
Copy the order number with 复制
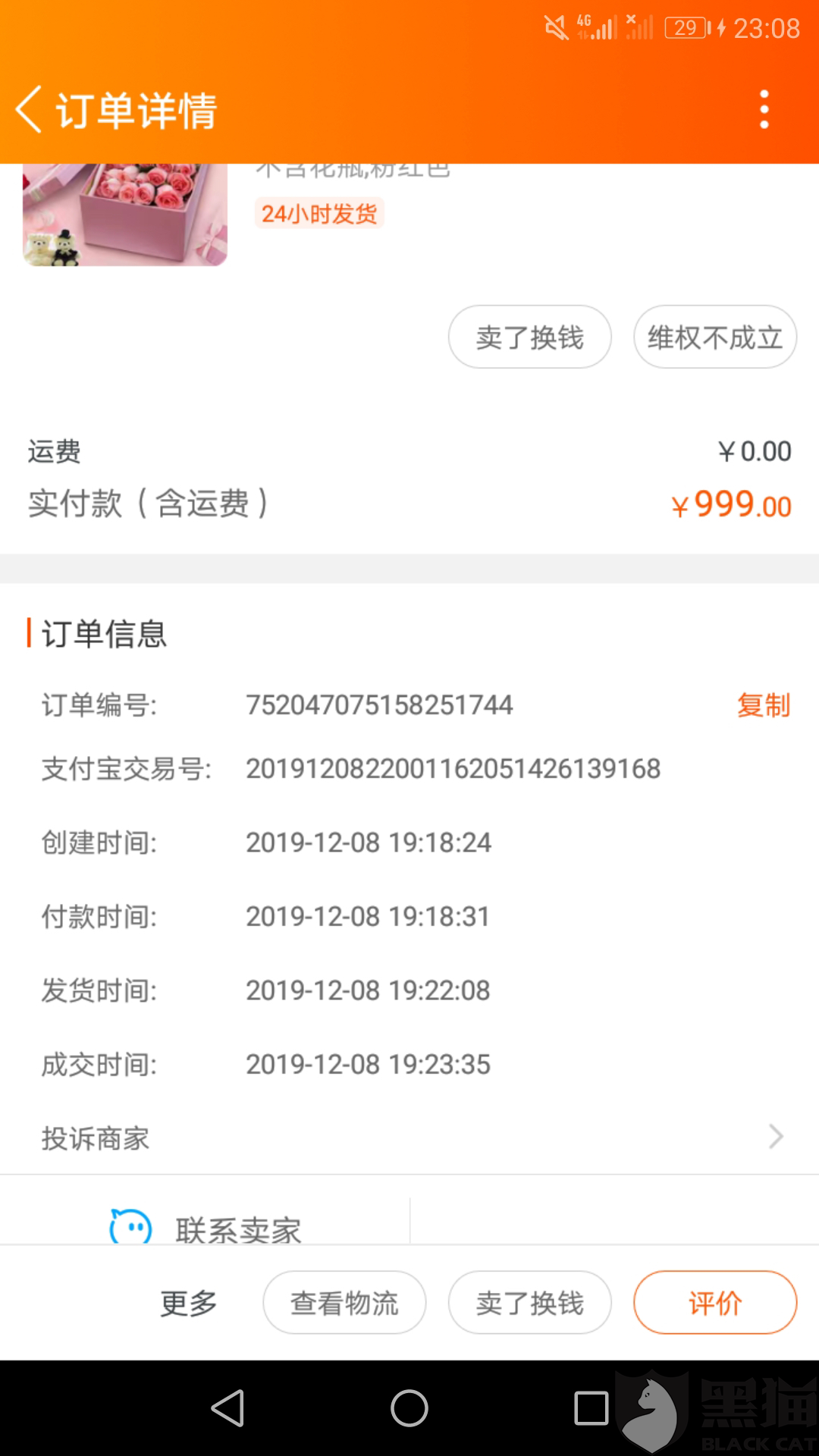[763, 705]
